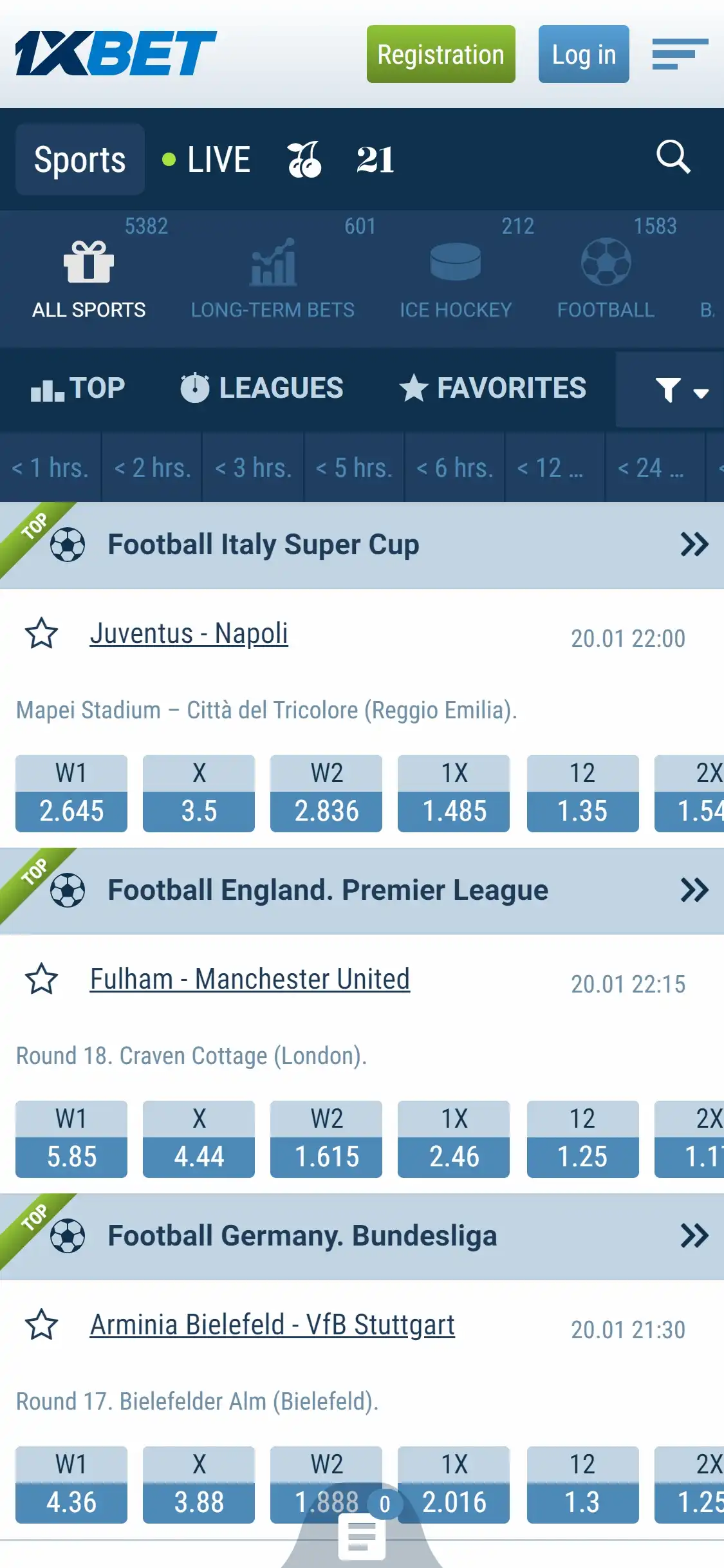This screenshot has width=724, height=1568.
Task: Open the hamburger menu
Action: tap(680, 54)
